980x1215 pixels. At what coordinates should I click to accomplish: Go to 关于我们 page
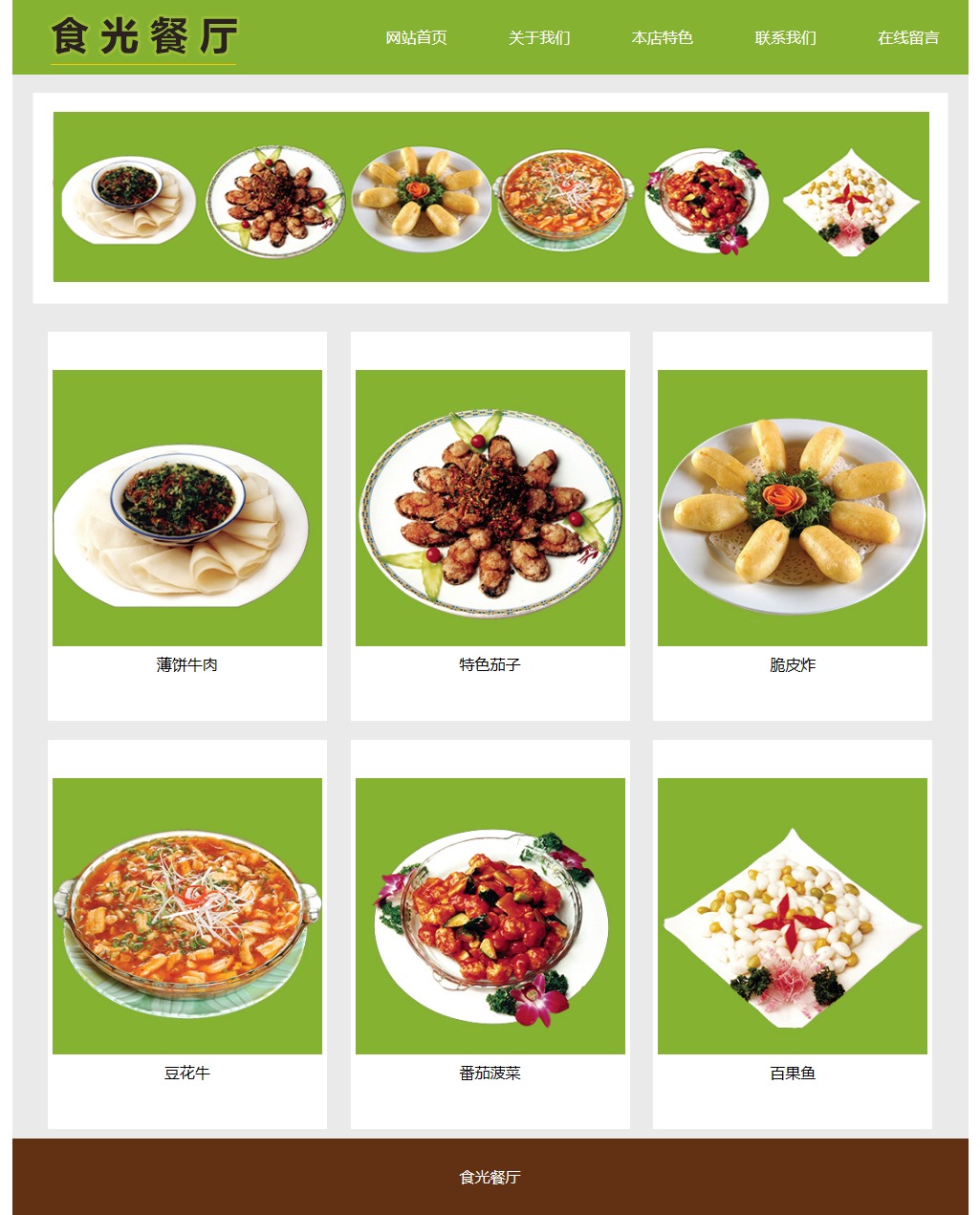[539, 38]
